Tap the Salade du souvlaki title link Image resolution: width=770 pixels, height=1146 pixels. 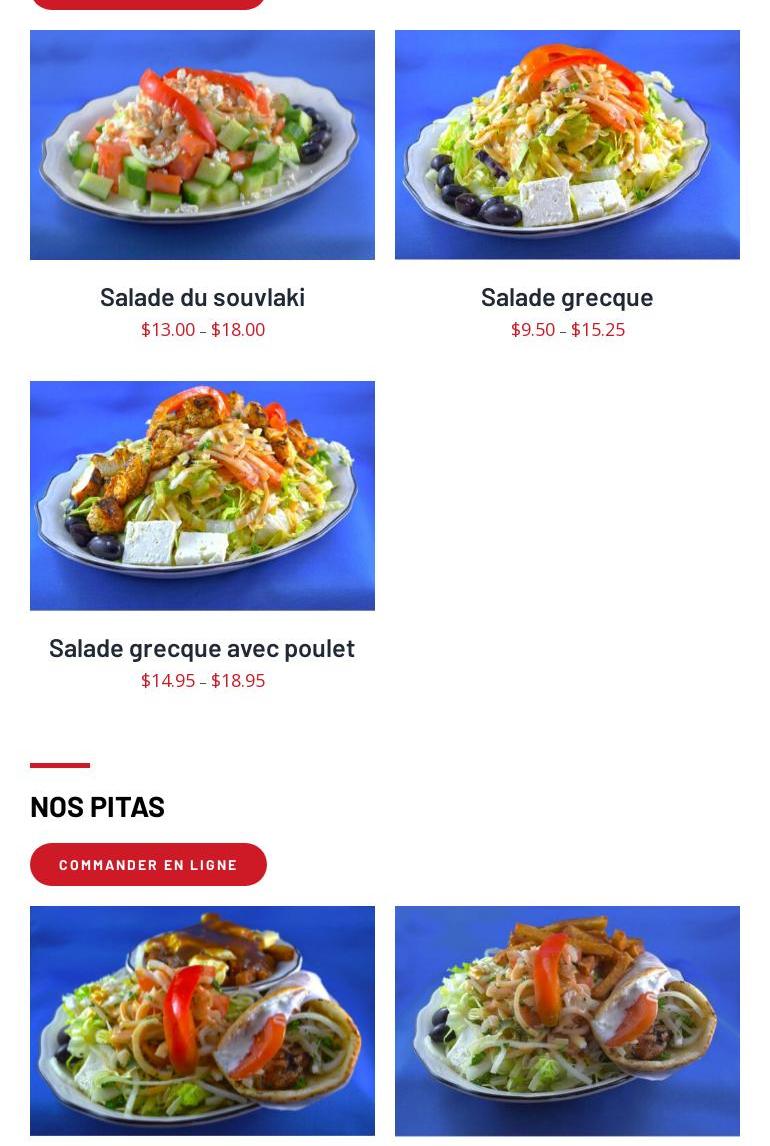click(x=202, y=297)
